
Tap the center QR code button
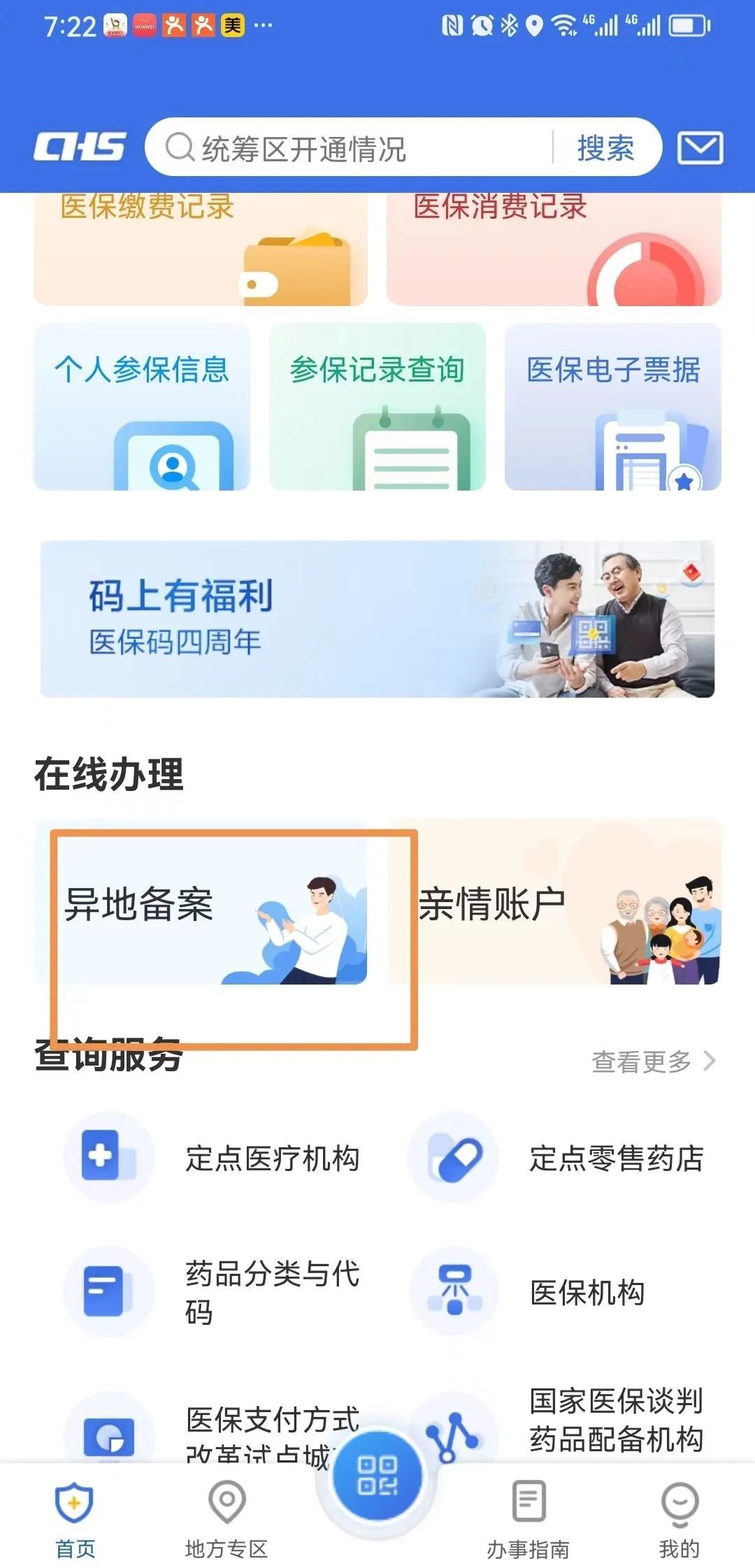coord(377,1474)
